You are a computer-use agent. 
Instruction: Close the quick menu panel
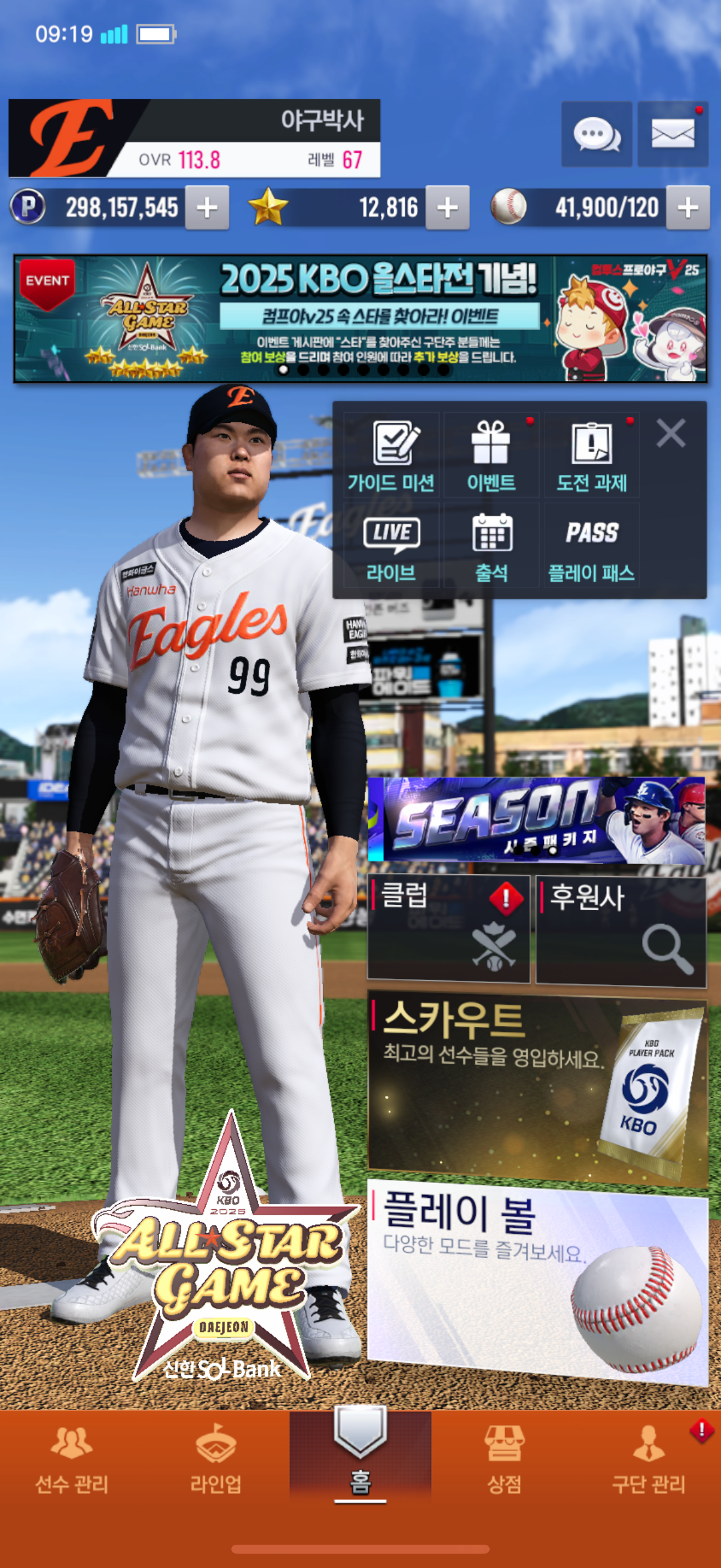(x=671, y=434)
